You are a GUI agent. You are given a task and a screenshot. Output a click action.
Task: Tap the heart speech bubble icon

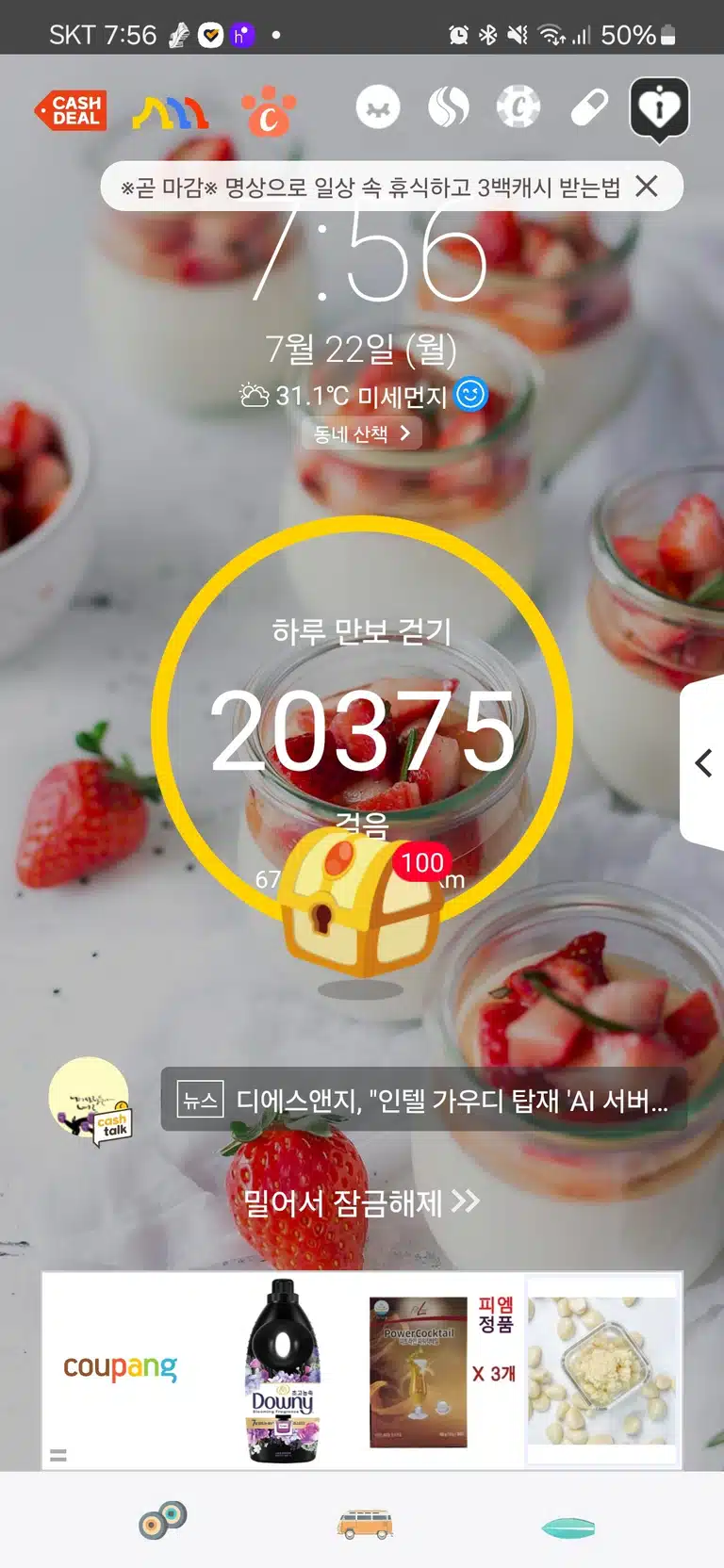click(x=660, y=109)
